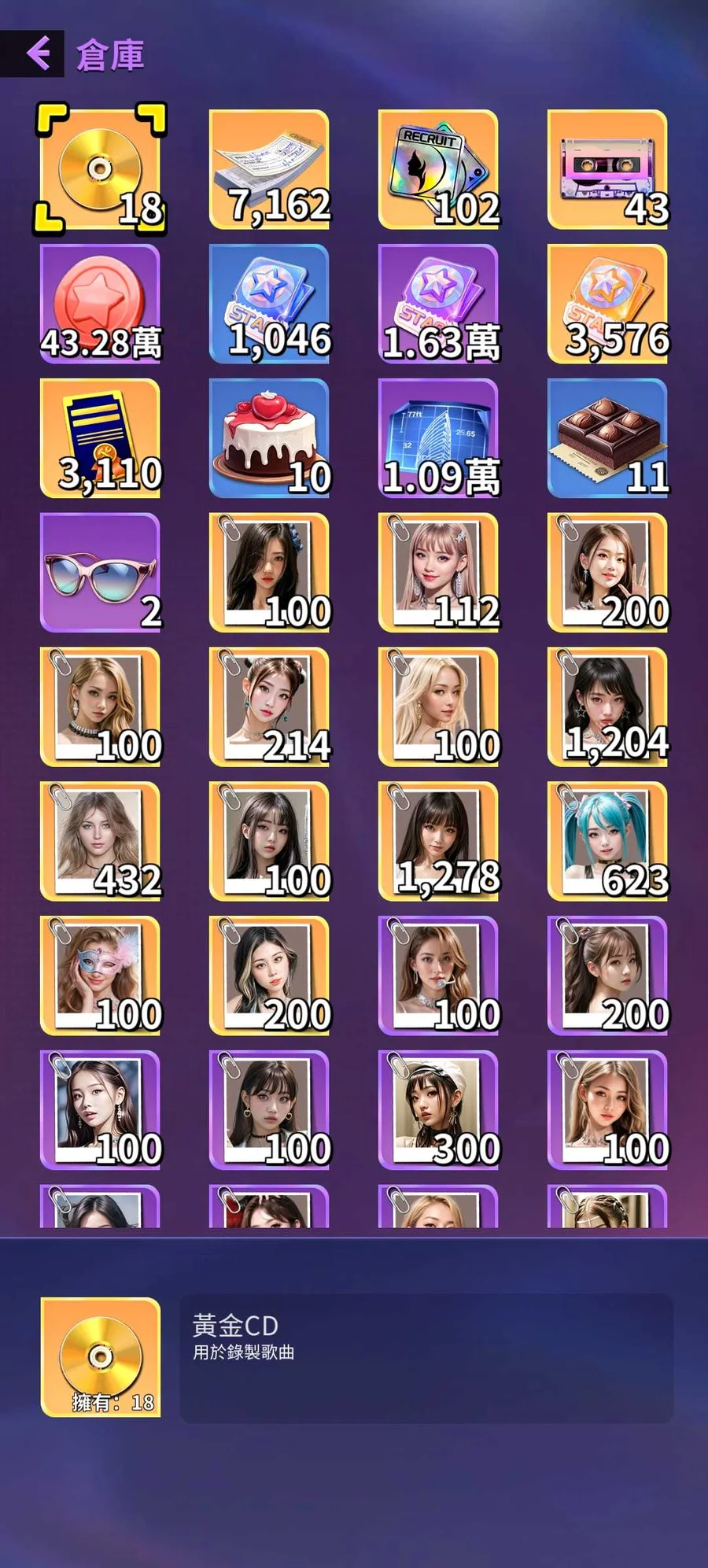The width and height of the screenshot is (708, 1568).
Task: Open the photo card with count 214
Action: 269,707
